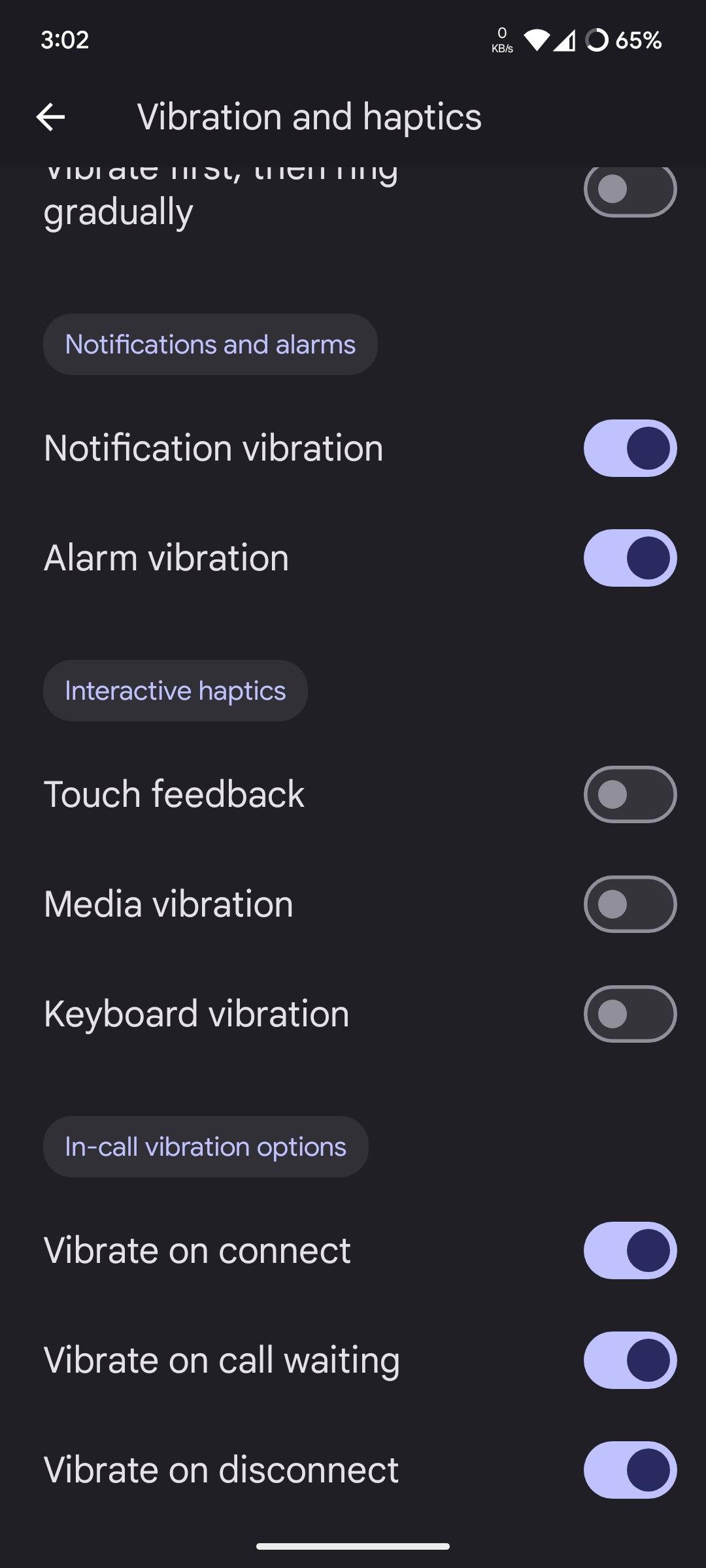
Task: Turn off Vibrate on disconnect
Action: 630,1470
